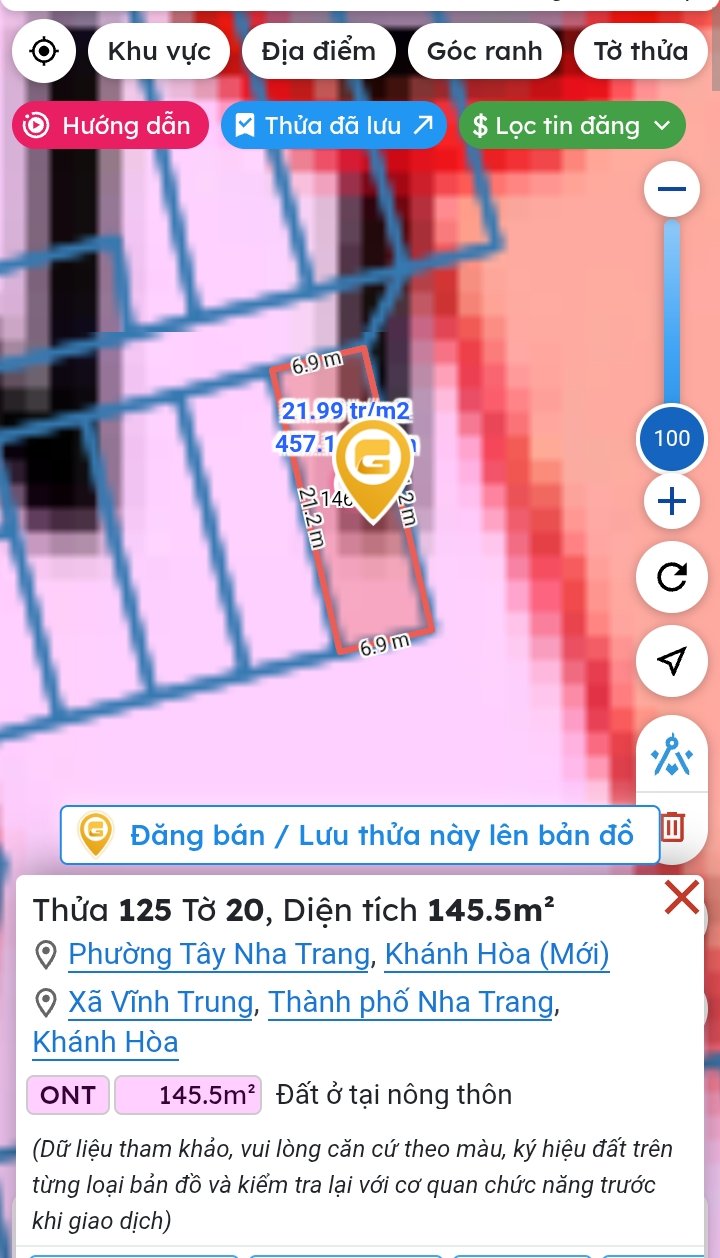
Task: Tap the navigation arrow icon
Action: pos(672,660)
